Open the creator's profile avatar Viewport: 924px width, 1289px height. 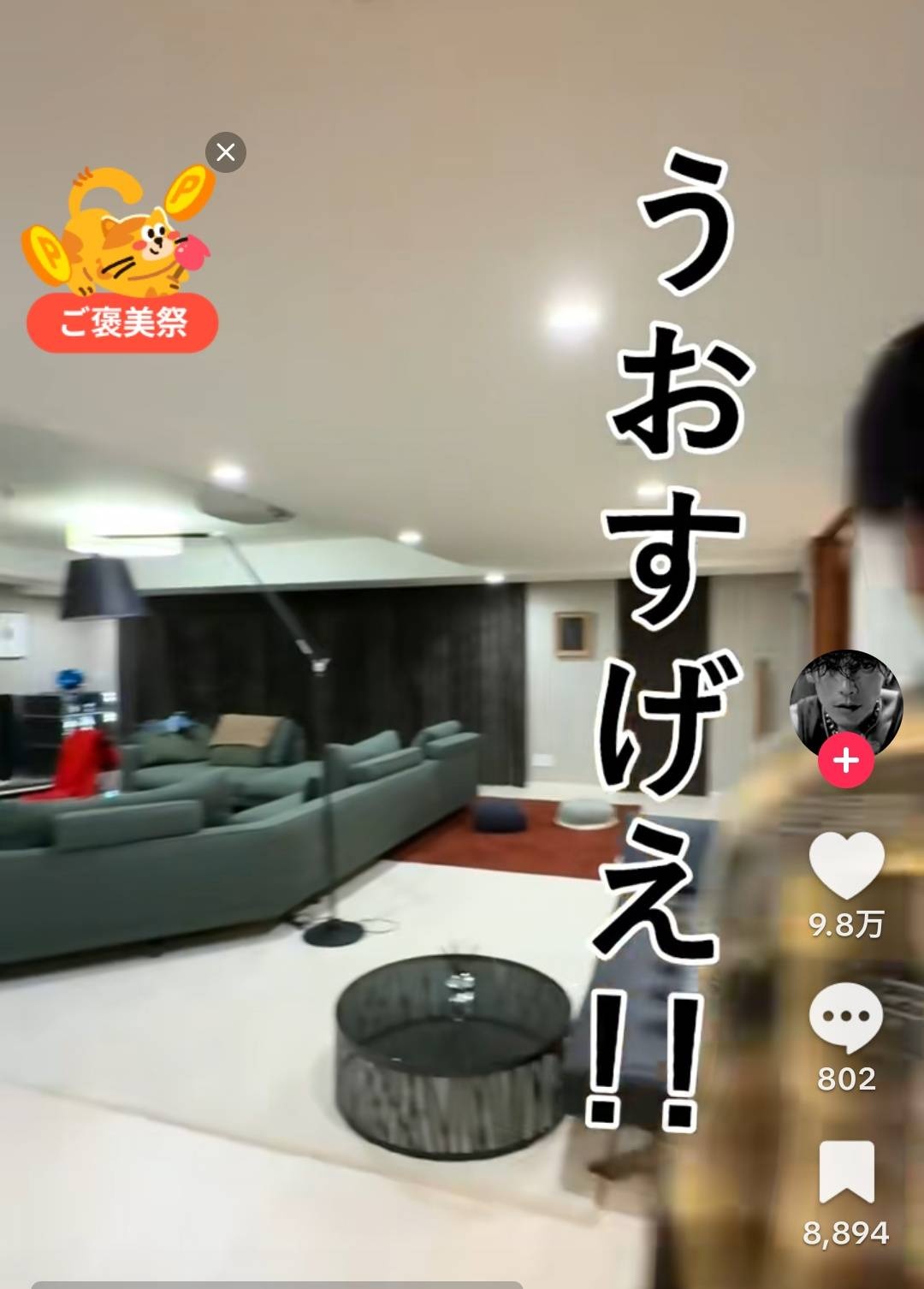click(x=845, y=702)
